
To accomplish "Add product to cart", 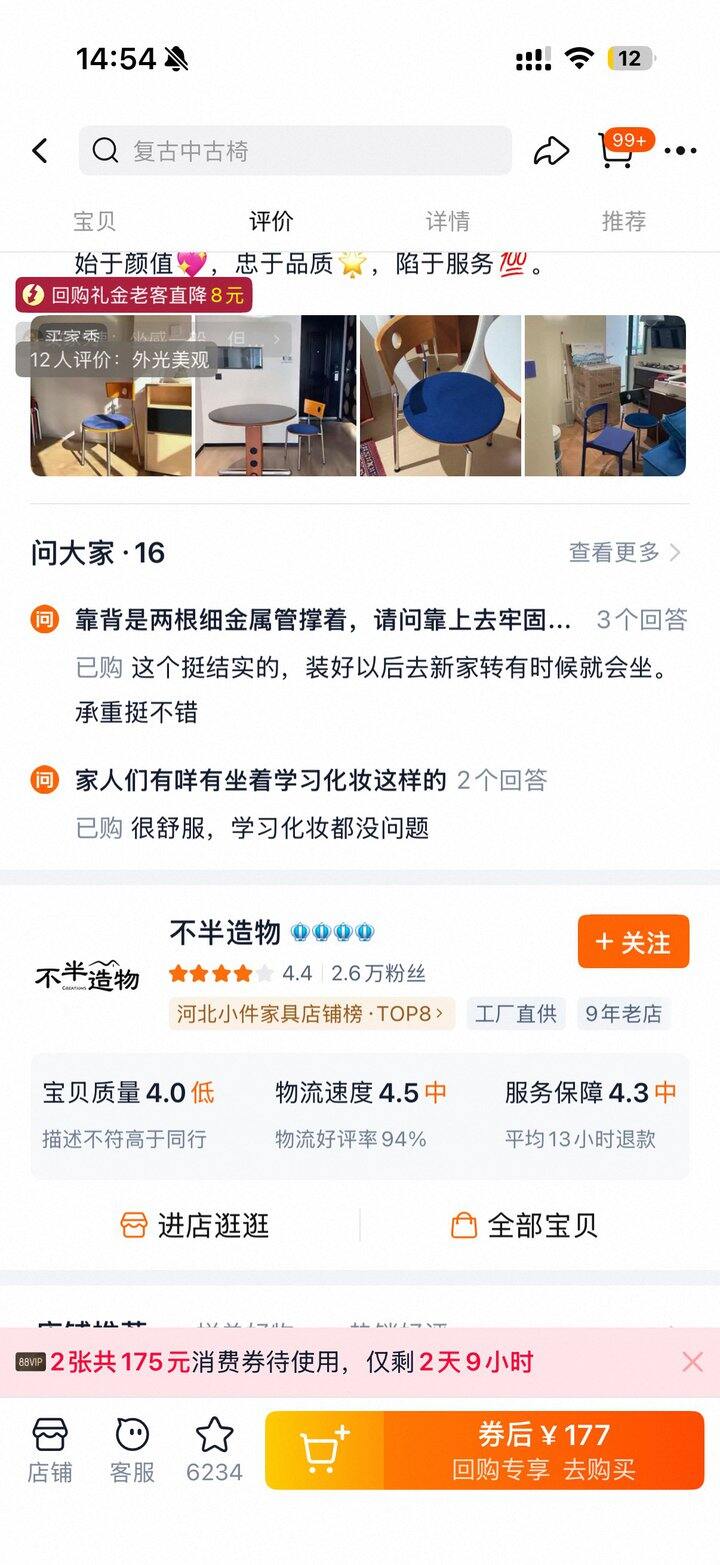I will [324, 1450].
